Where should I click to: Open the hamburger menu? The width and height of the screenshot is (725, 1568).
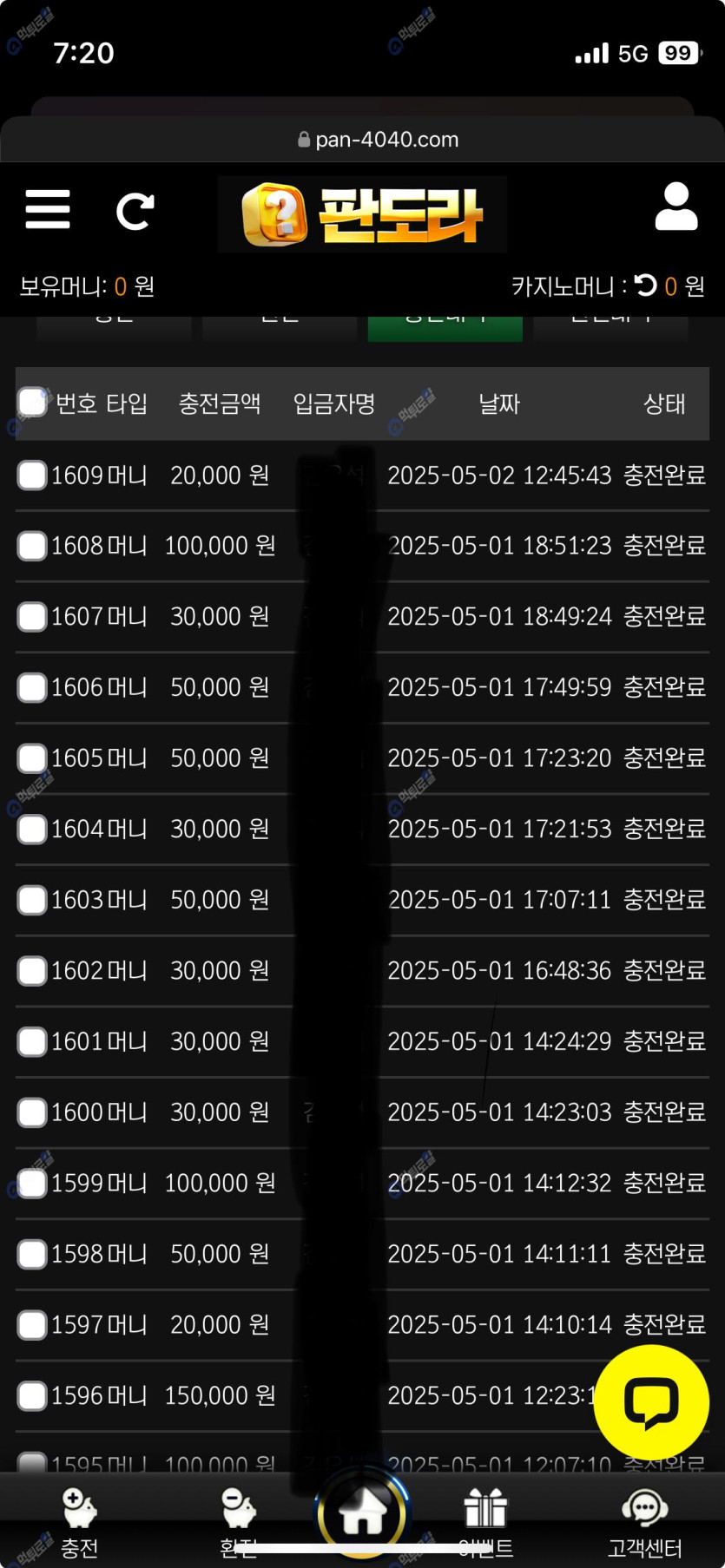click(x=48, y=209)
